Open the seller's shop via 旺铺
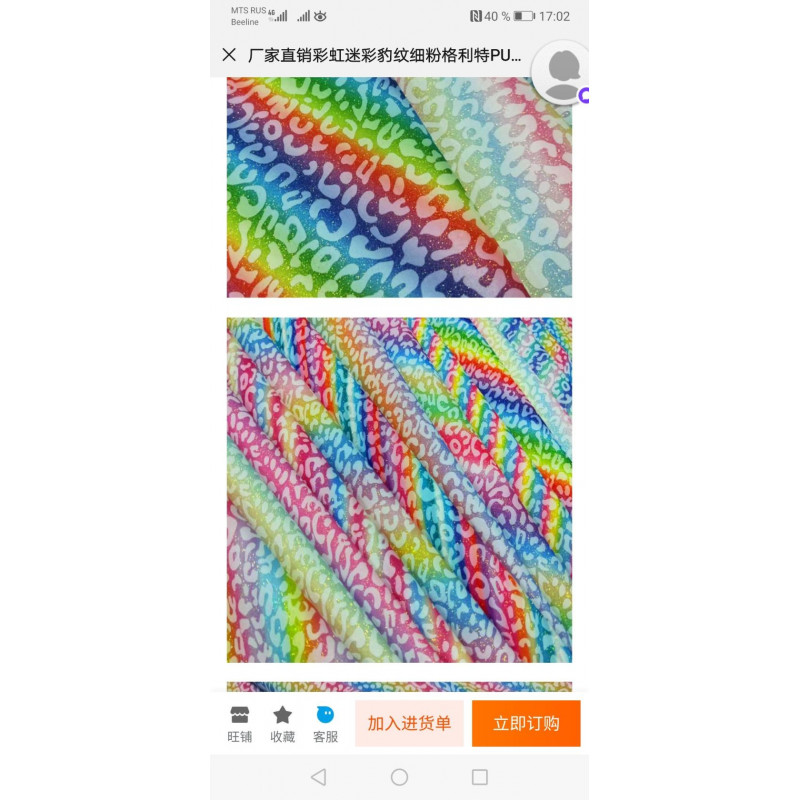 [x=240, y=724]
